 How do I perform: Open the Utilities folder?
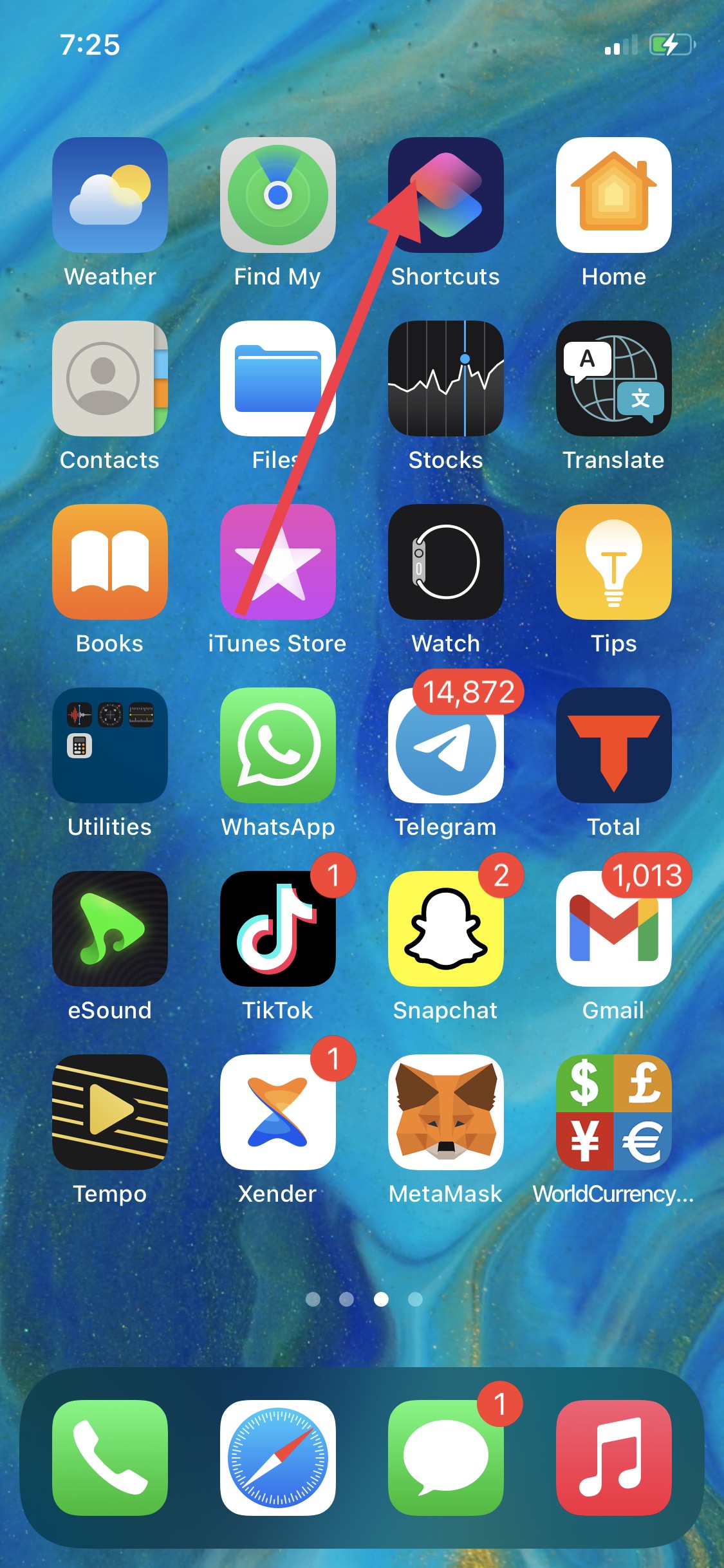click(110, 745)
